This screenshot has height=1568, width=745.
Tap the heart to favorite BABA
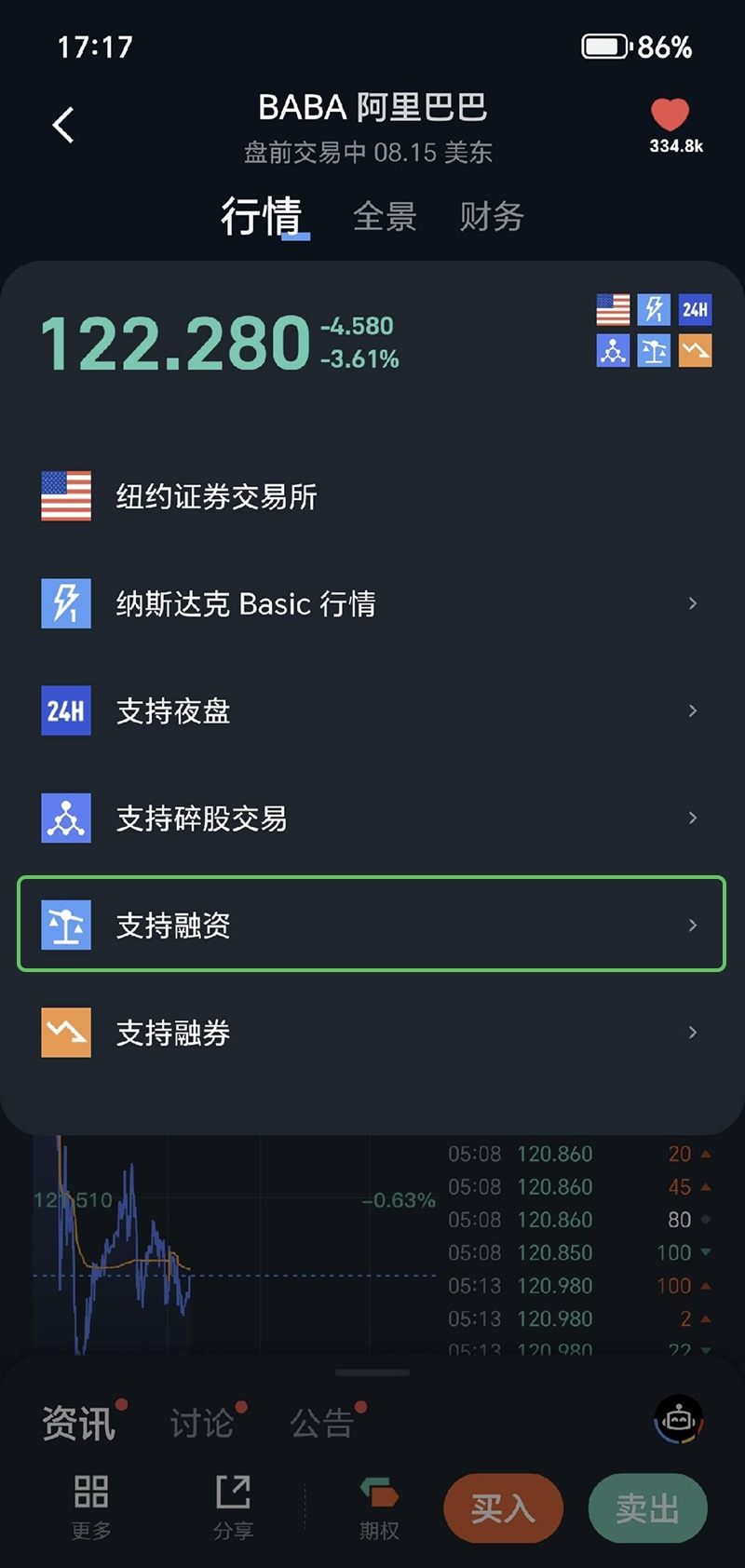[x=670, y=115]
